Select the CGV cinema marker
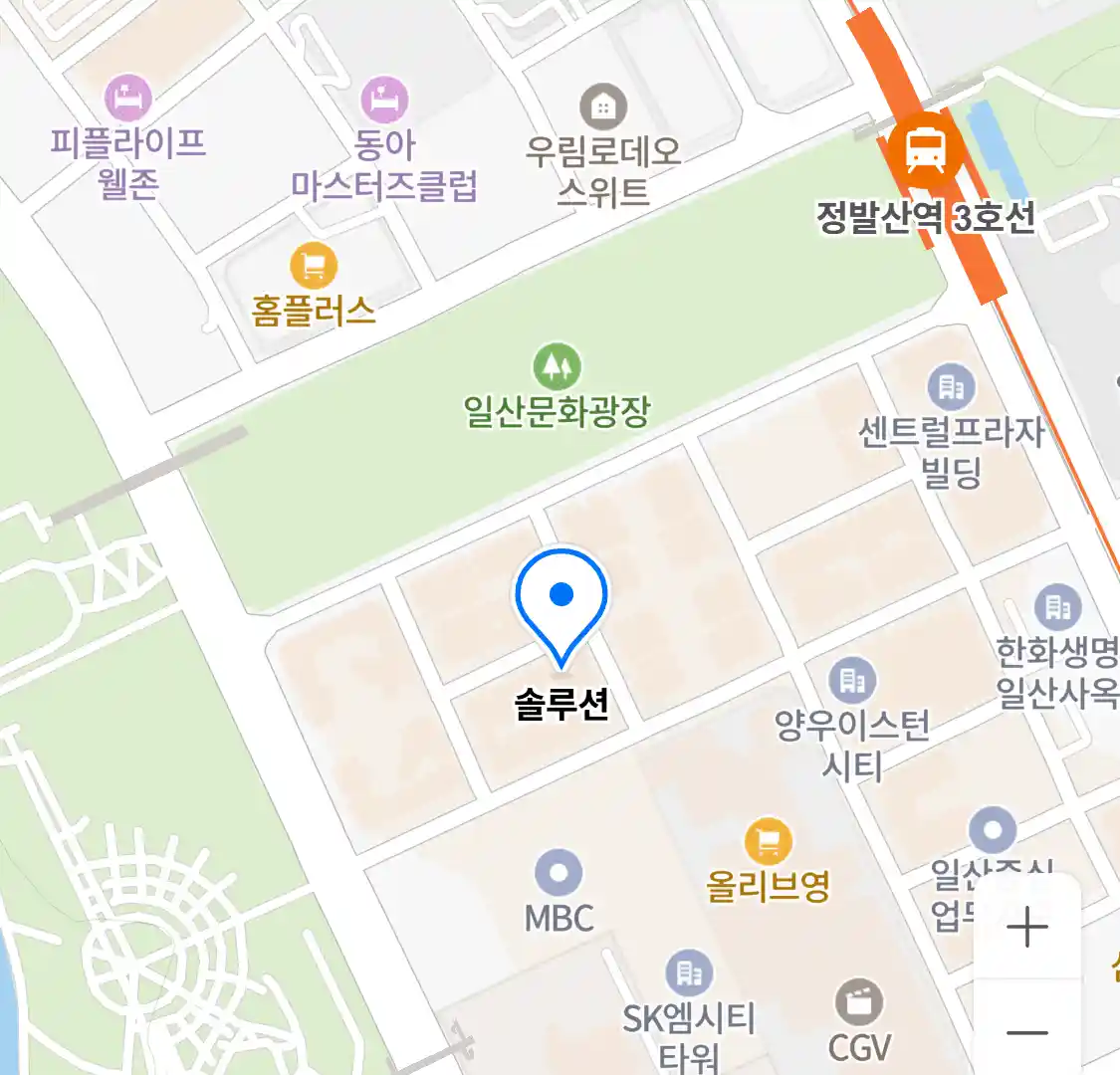Screen dimensions: 1120x1075 tap(858, 1003)
